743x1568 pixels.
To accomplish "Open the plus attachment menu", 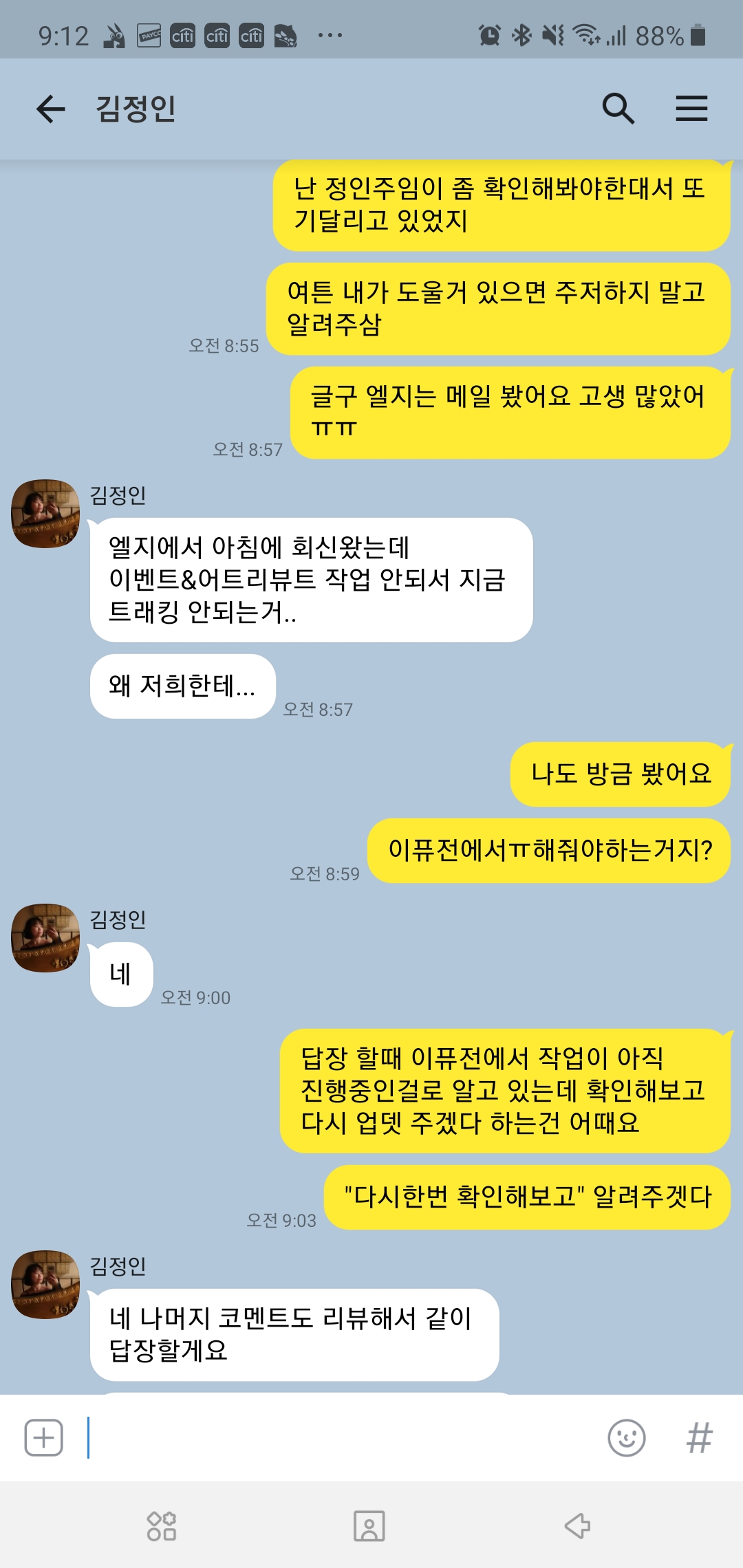I will point(44,1437).
